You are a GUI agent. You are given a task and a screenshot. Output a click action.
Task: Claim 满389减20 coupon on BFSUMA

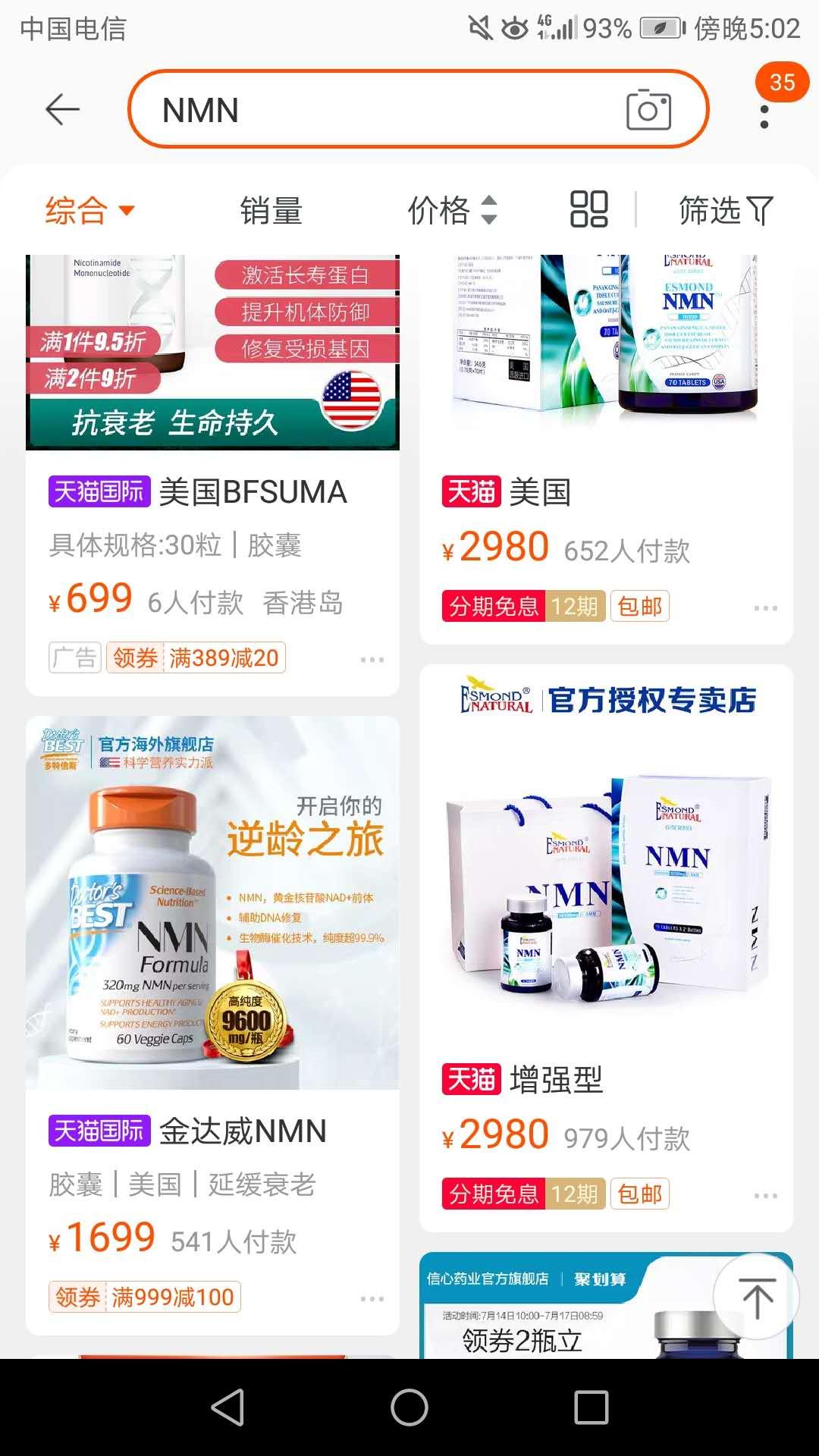pyautogui.click(x=196, y=657)
